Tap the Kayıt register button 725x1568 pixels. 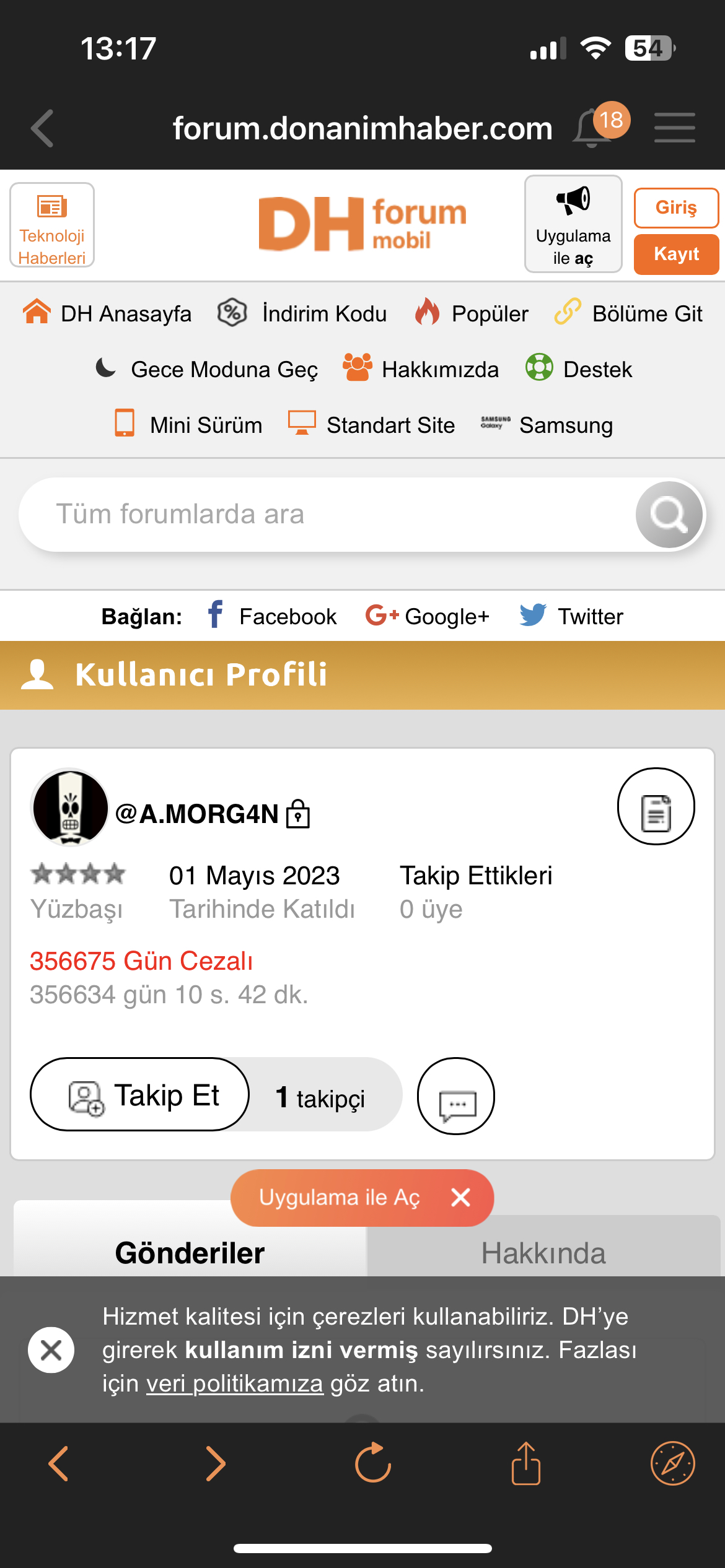coord(676,254)
